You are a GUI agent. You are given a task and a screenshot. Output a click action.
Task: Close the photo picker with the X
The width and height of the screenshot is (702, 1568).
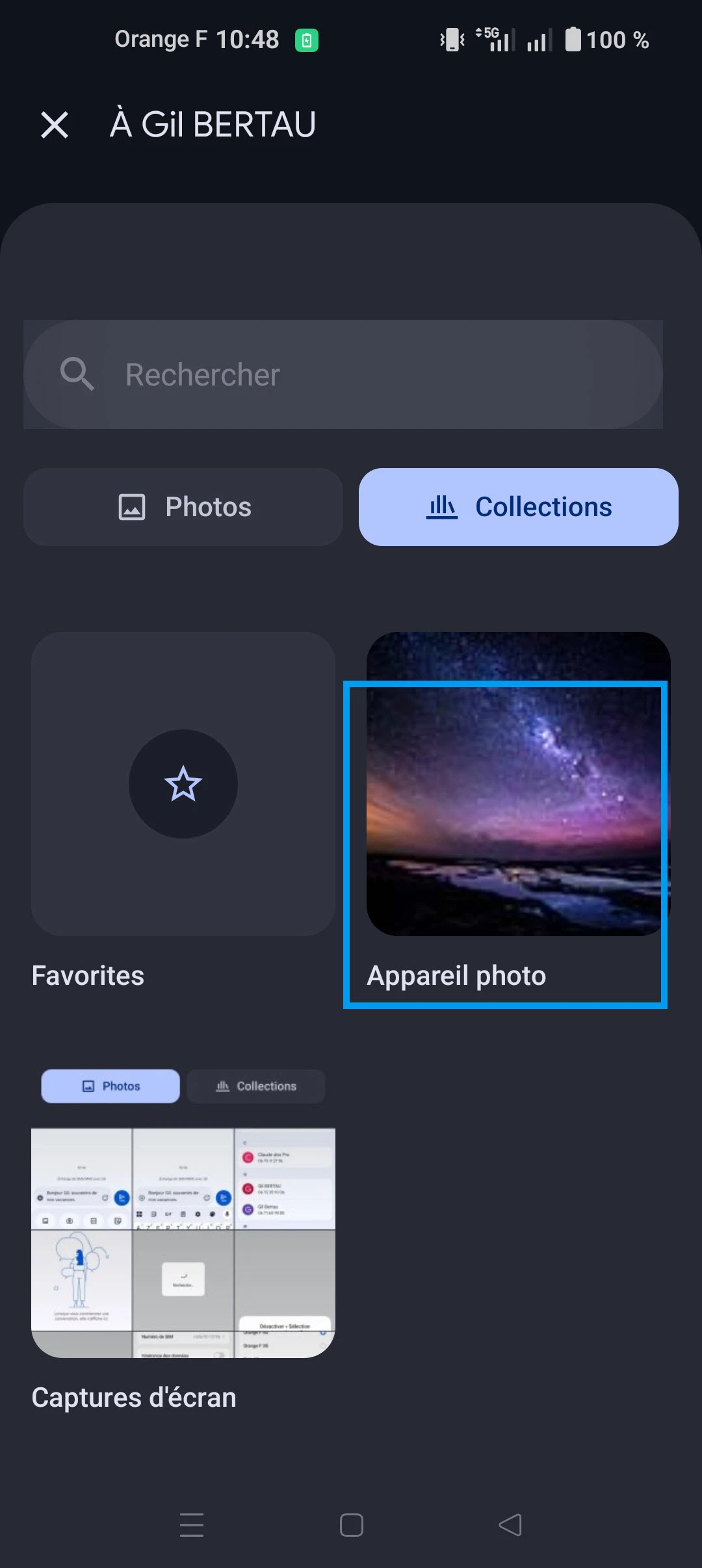click(55, 125)
